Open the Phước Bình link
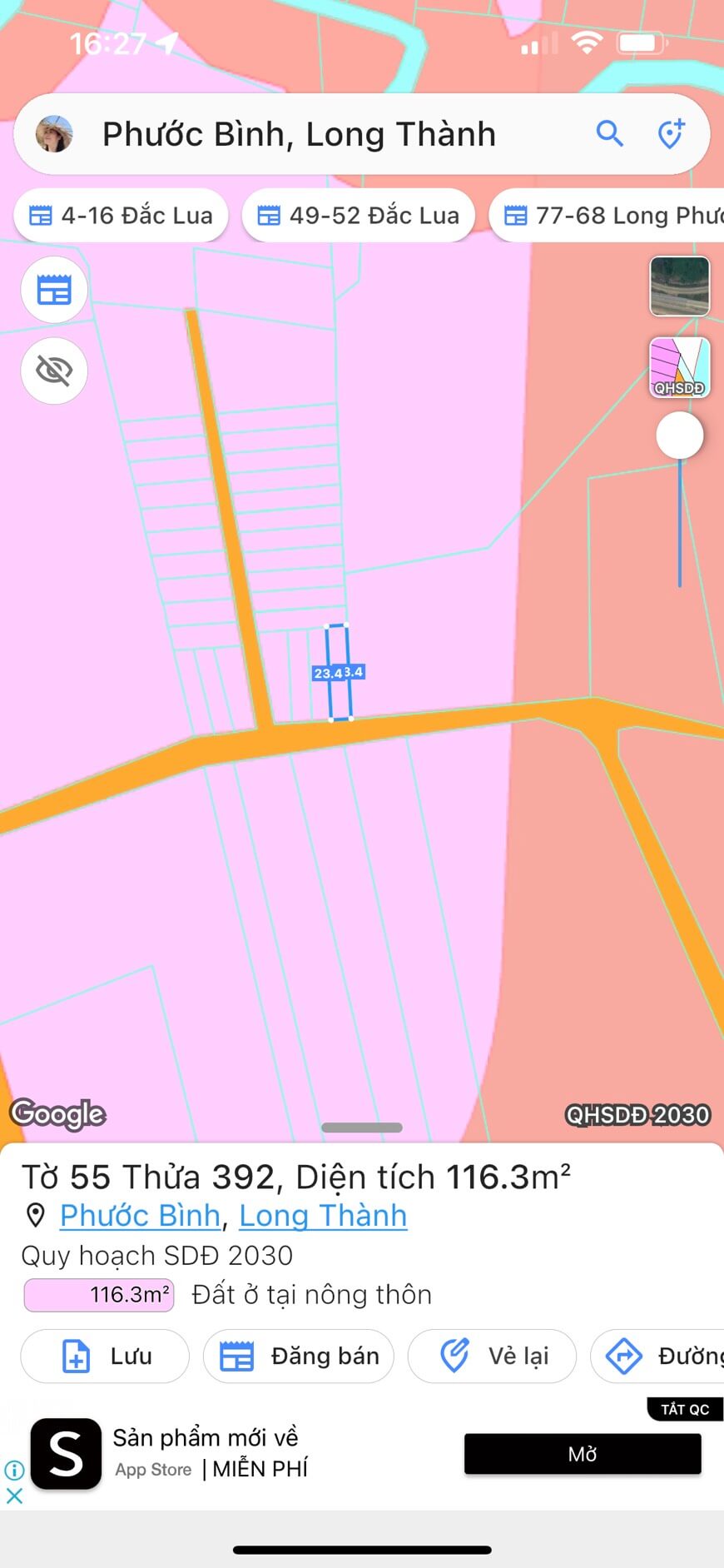This screenshot has height=1568, width=724. (140, 1216)
